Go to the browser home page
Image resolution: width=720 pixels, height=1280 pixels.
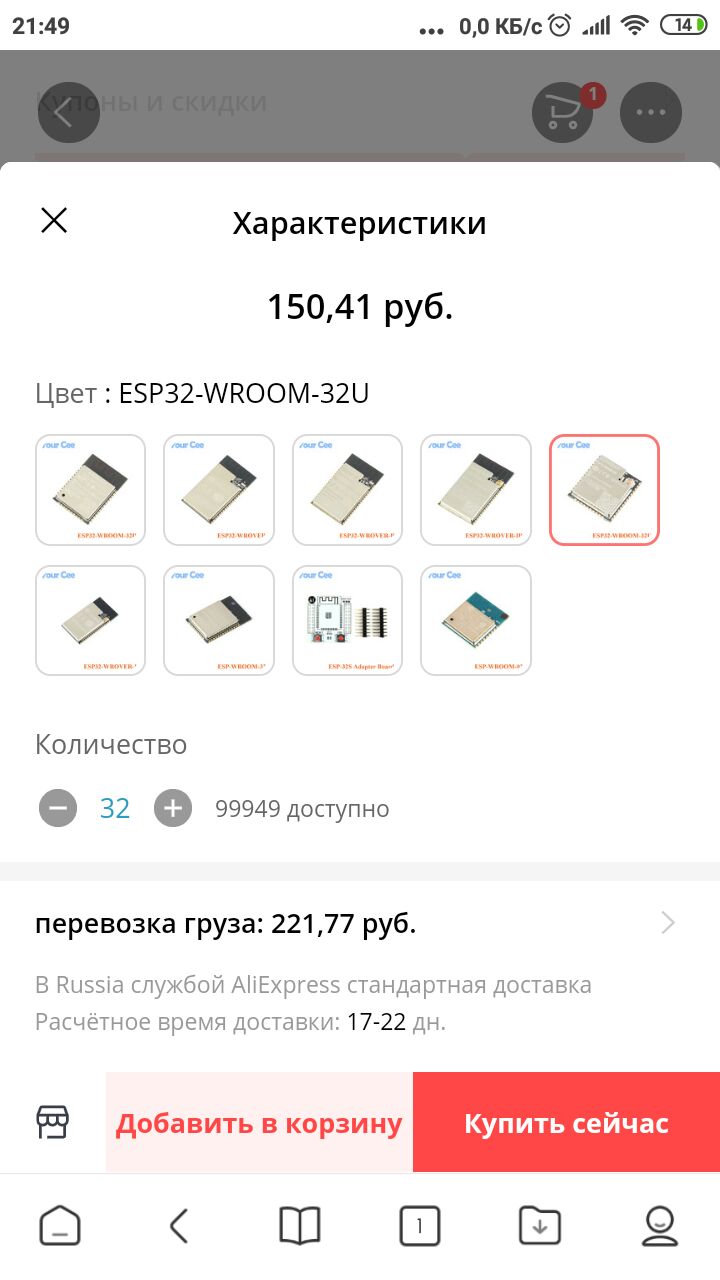[60, 1225]
